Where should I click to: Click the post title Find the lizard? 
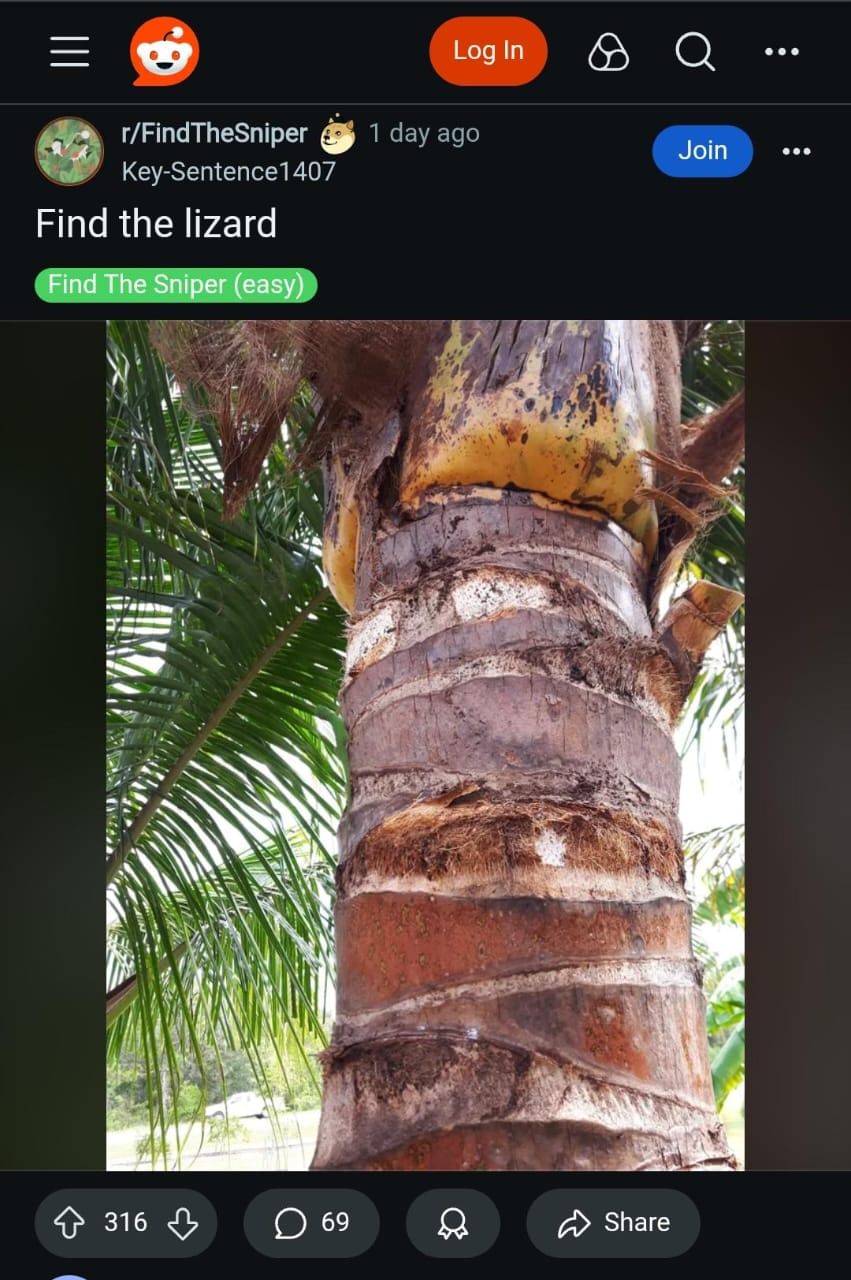tap(156, 223)
